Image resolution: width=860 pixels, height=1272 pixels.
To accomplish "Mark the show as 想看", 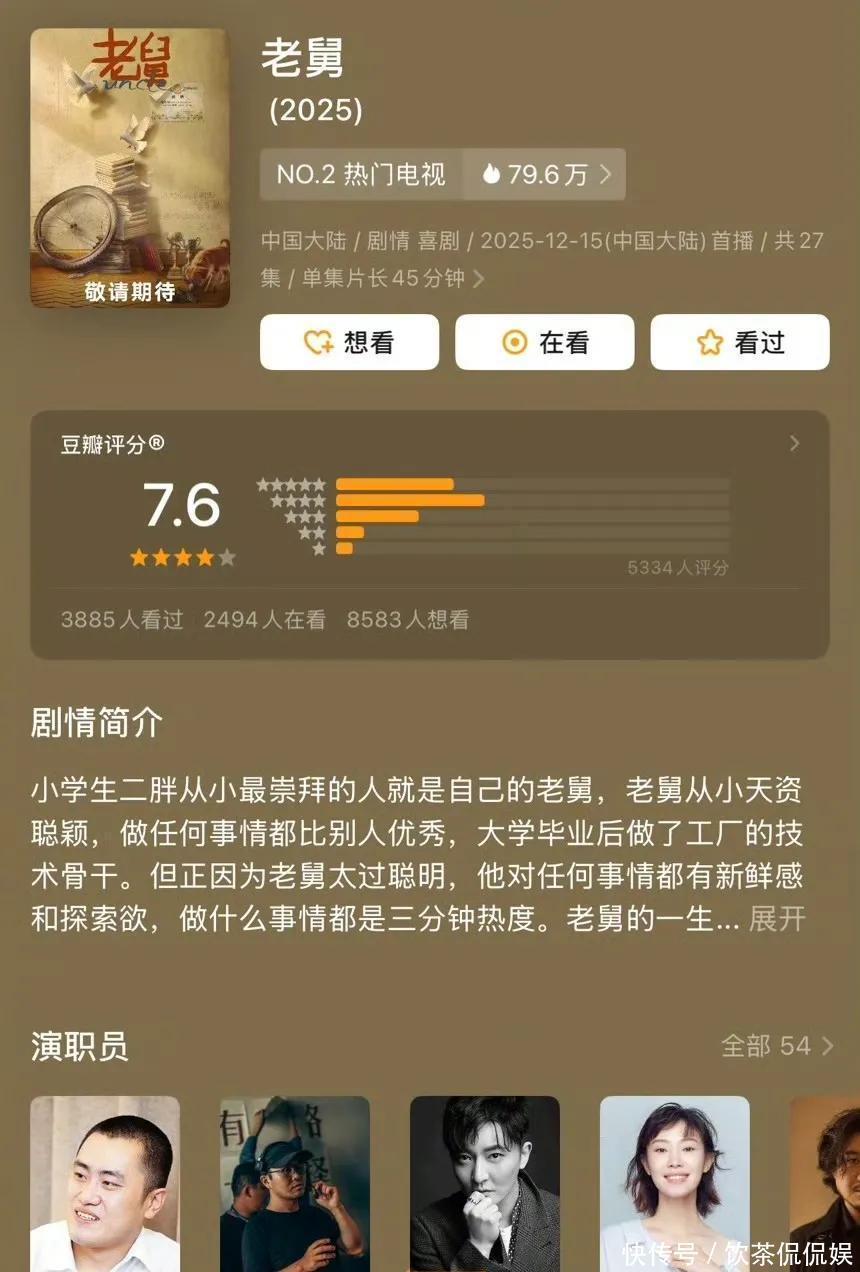I will tap(349, 342).
